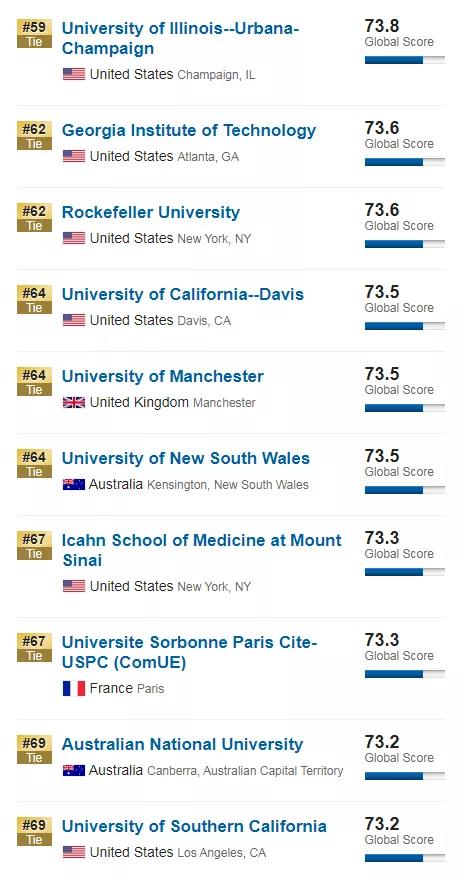Screen dimensions: 464x881
Task: Open University of Illinois--Urbana-Champaign link
Action: point(180,38)
